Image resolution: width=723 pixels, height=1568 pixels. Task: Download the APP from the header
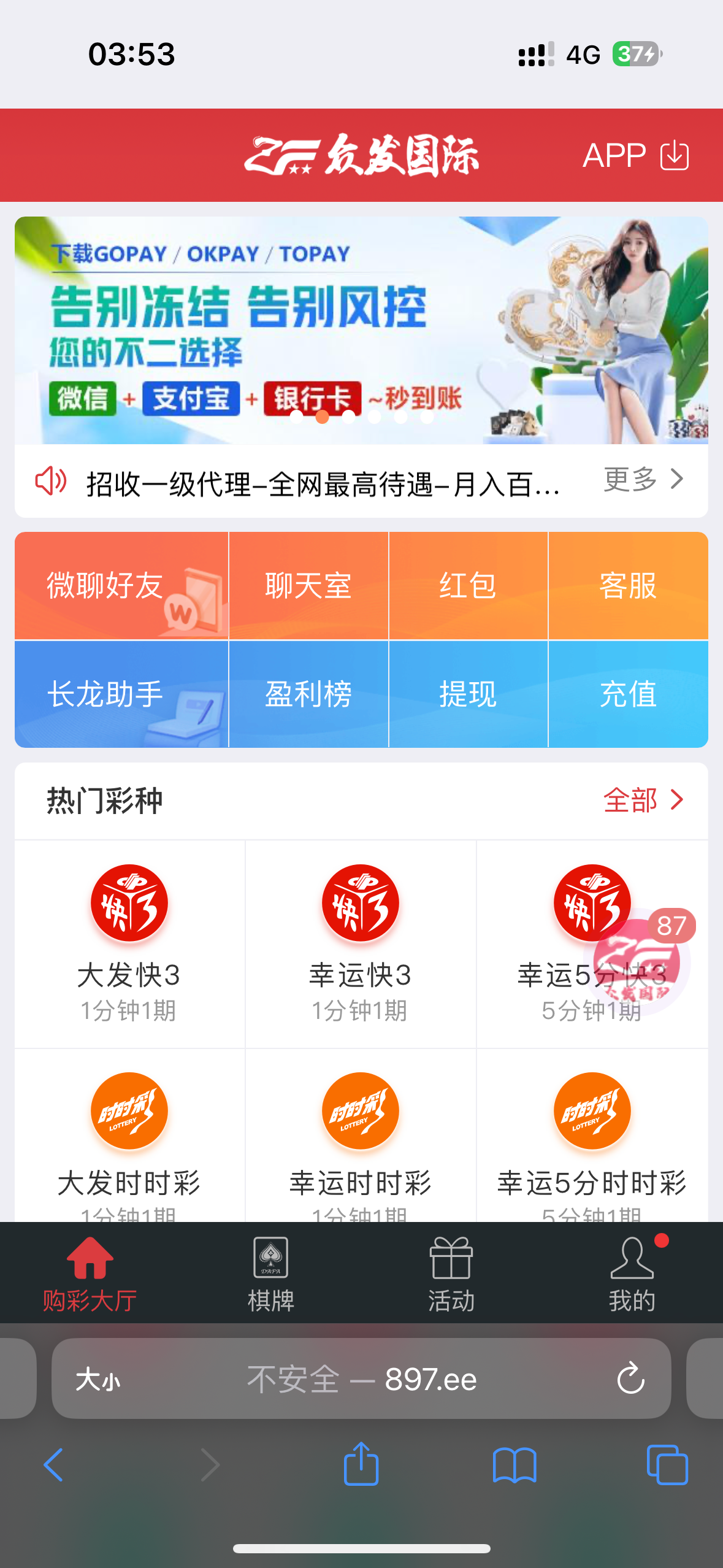(636, 155)
